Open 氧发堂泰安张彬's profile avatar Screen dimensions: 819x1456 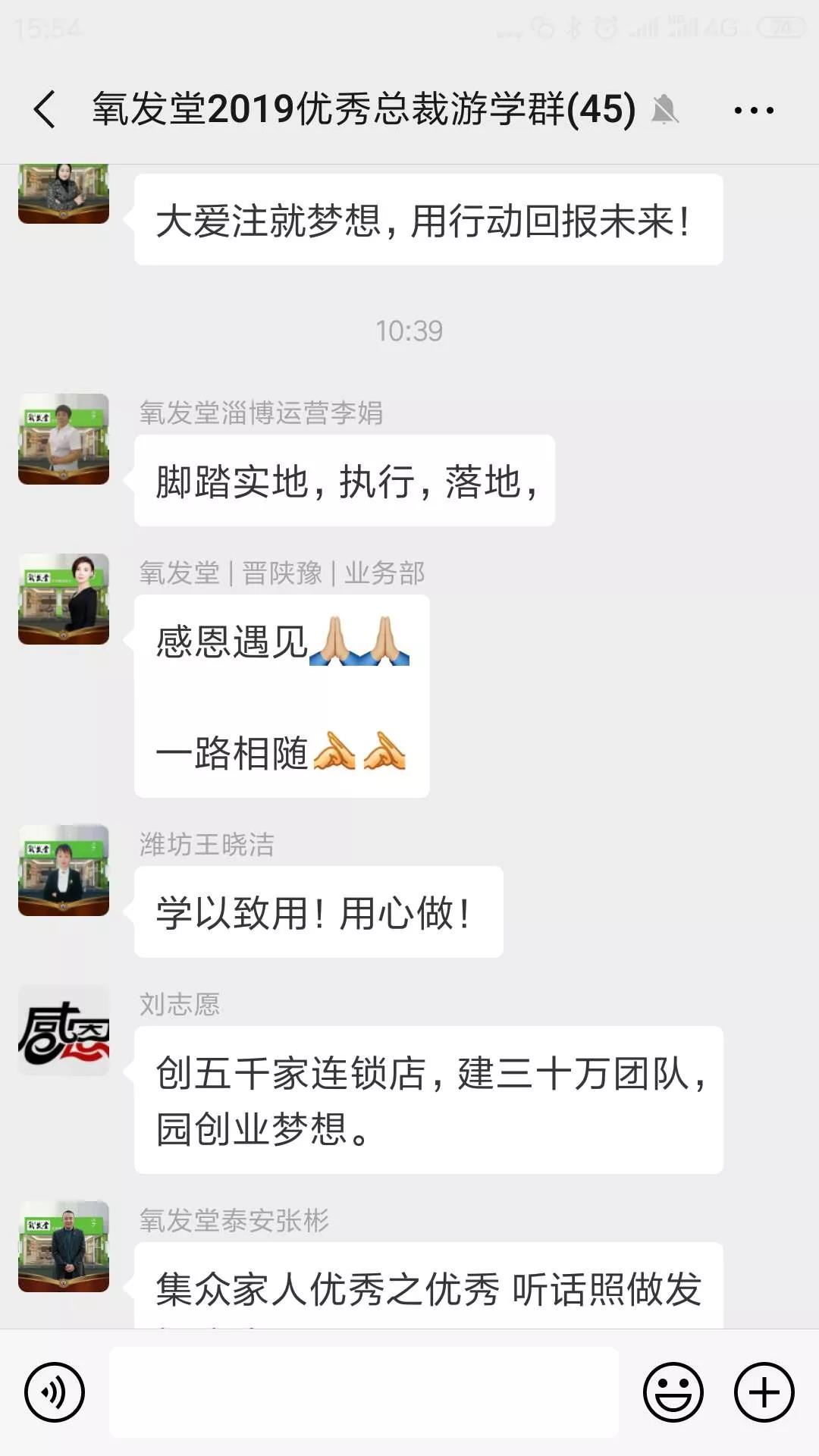pyautogui.click(x=64, y=1247)
